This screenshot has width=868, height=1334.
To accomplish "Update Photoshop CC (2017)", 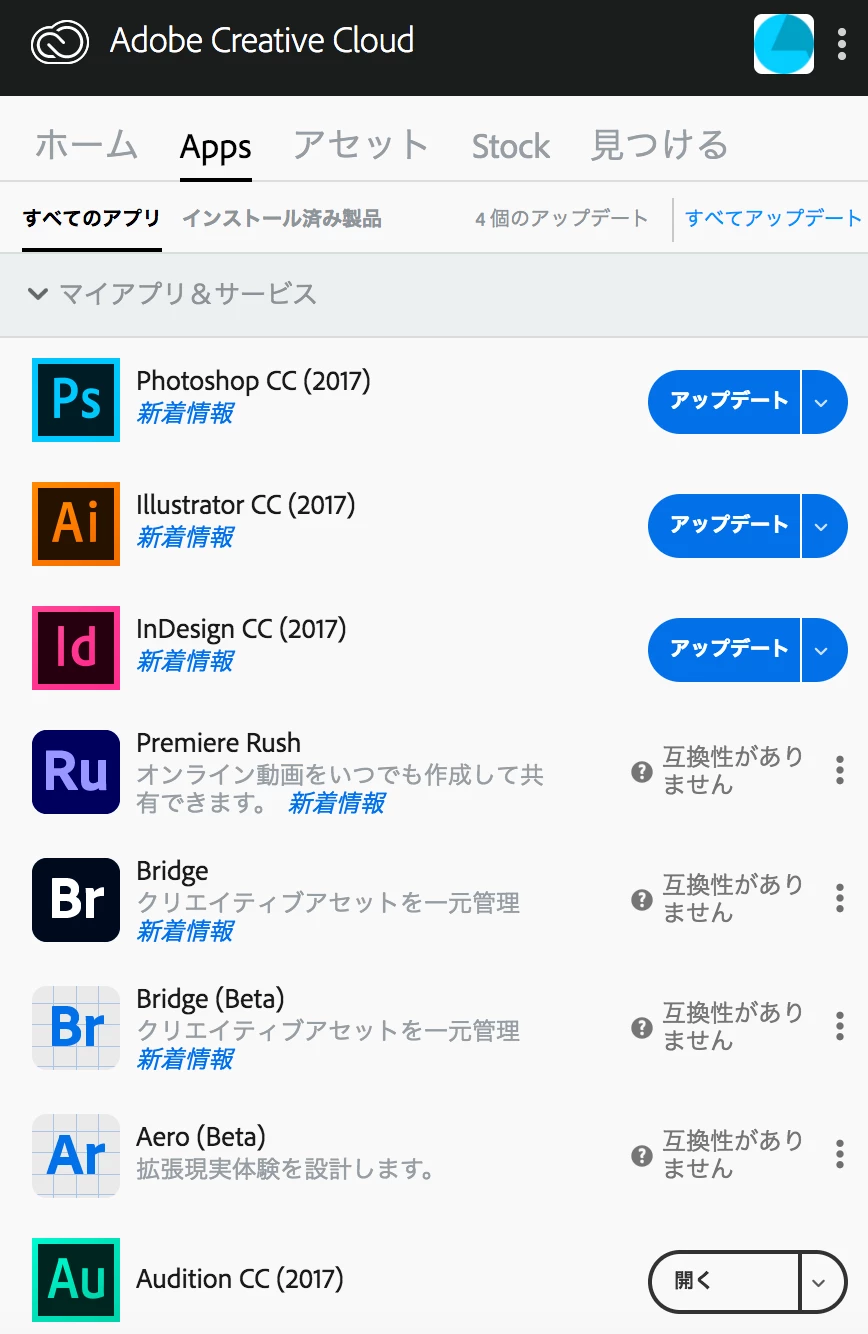I will (x=726, y=402).
